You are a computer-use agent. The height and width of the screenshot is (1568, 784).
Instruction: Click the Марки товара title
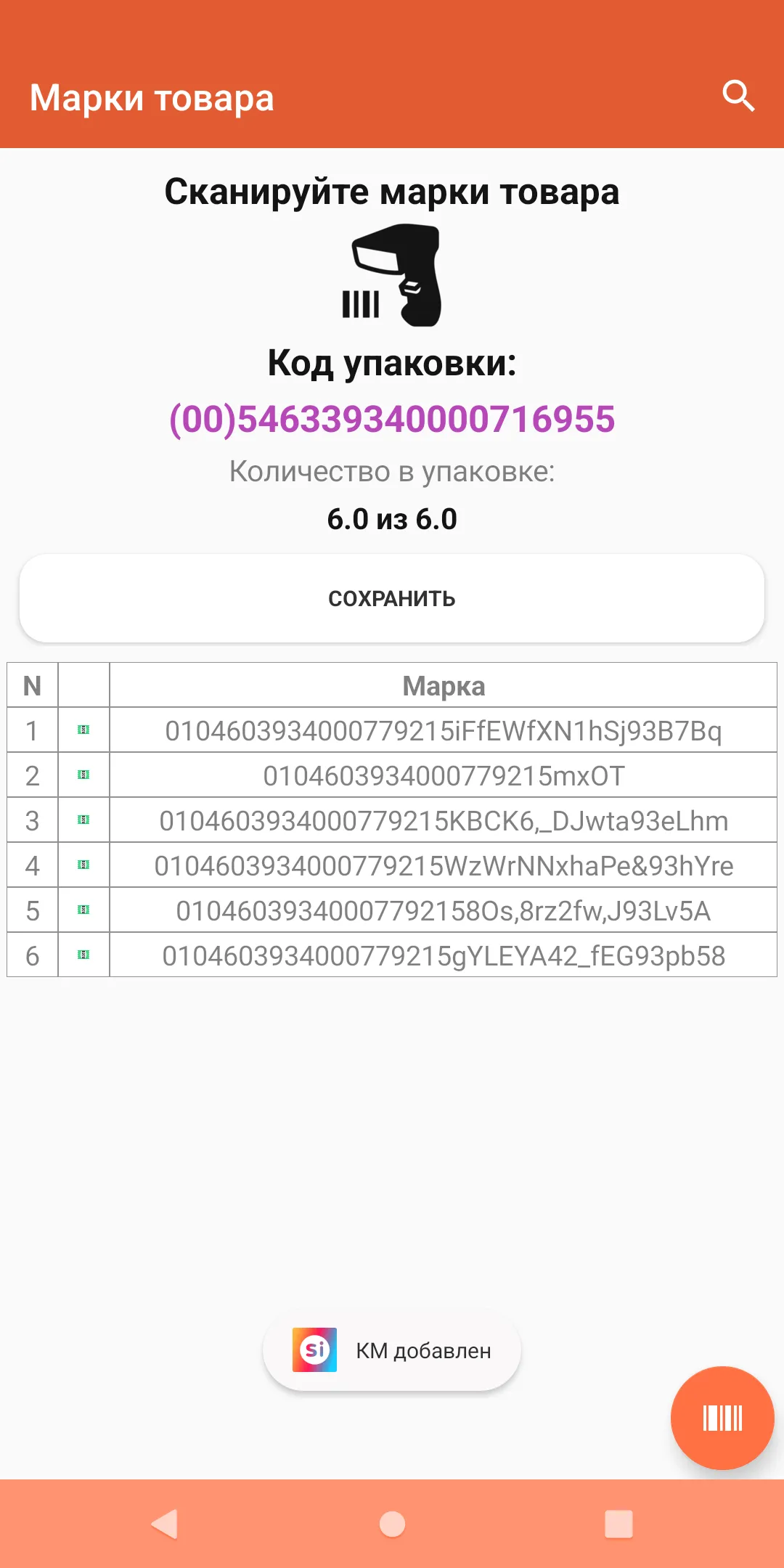tap(154, 98)
